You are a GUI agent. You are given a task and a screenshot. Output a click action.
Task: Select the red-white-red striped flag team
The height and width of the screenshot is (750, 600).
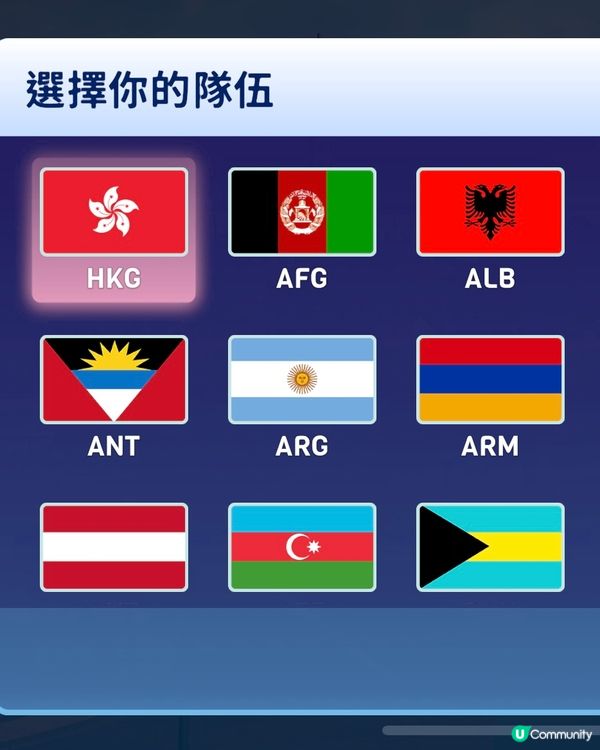113,546
